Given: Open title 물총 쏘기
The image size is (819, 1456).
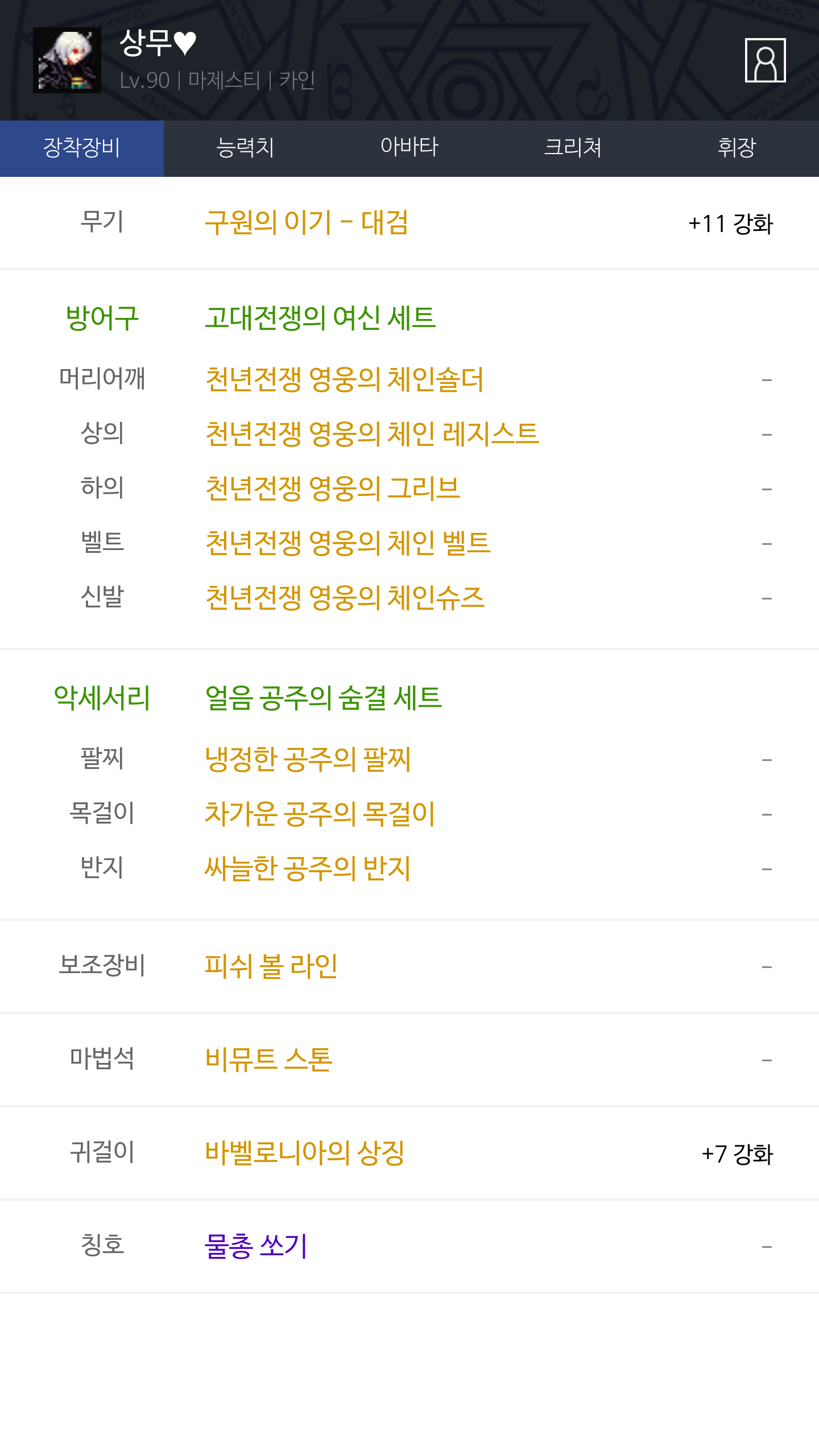Looking at the screenshot, I should click(256, 1246).
